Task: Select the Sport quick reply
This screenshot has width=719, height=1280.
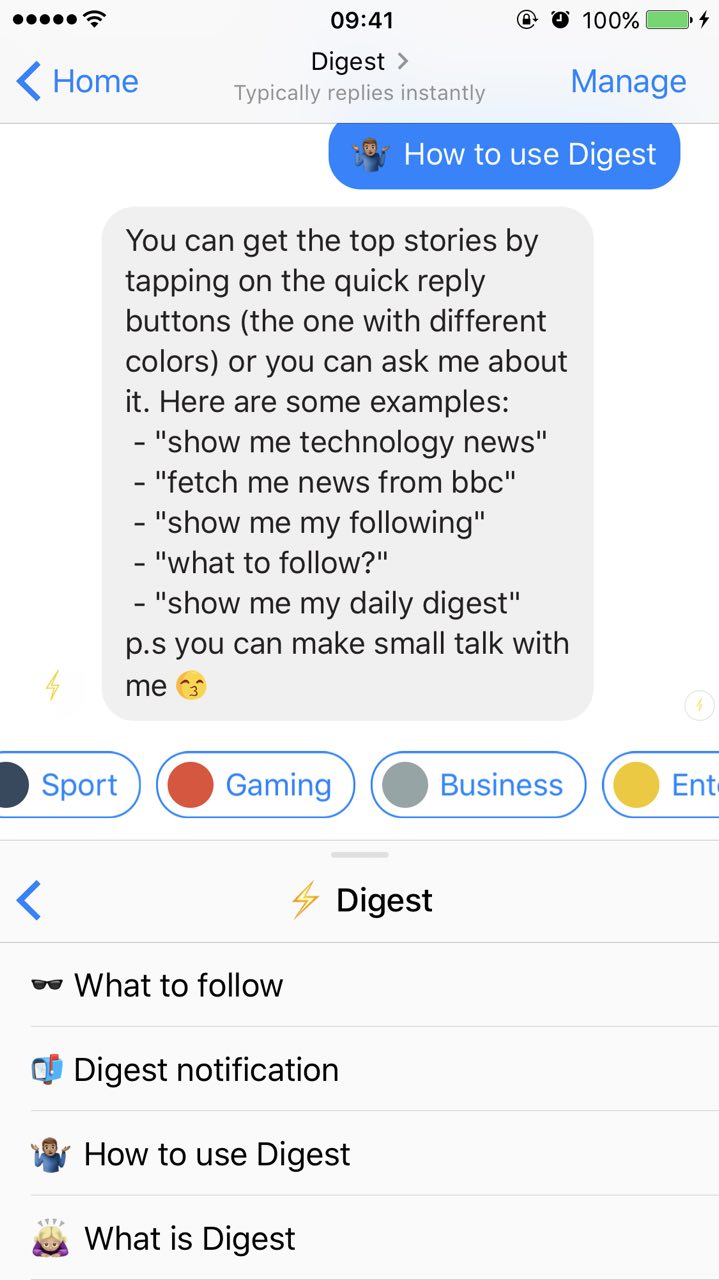Action: point(68,785)
